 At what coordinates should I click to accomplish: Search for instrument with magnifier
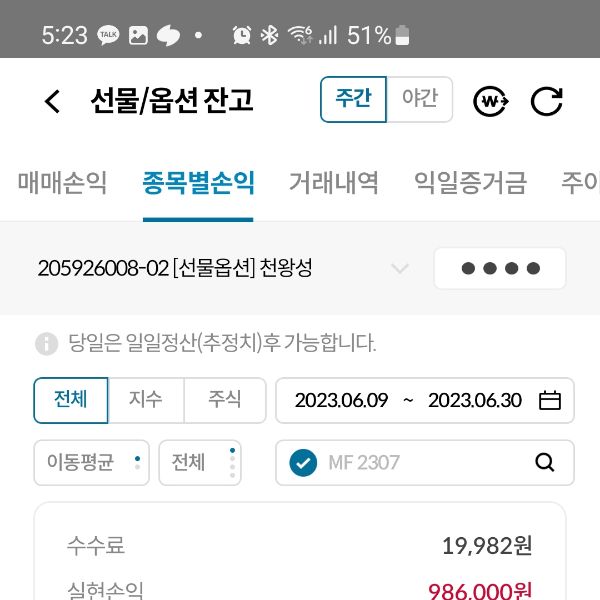[x=544, y=462]
